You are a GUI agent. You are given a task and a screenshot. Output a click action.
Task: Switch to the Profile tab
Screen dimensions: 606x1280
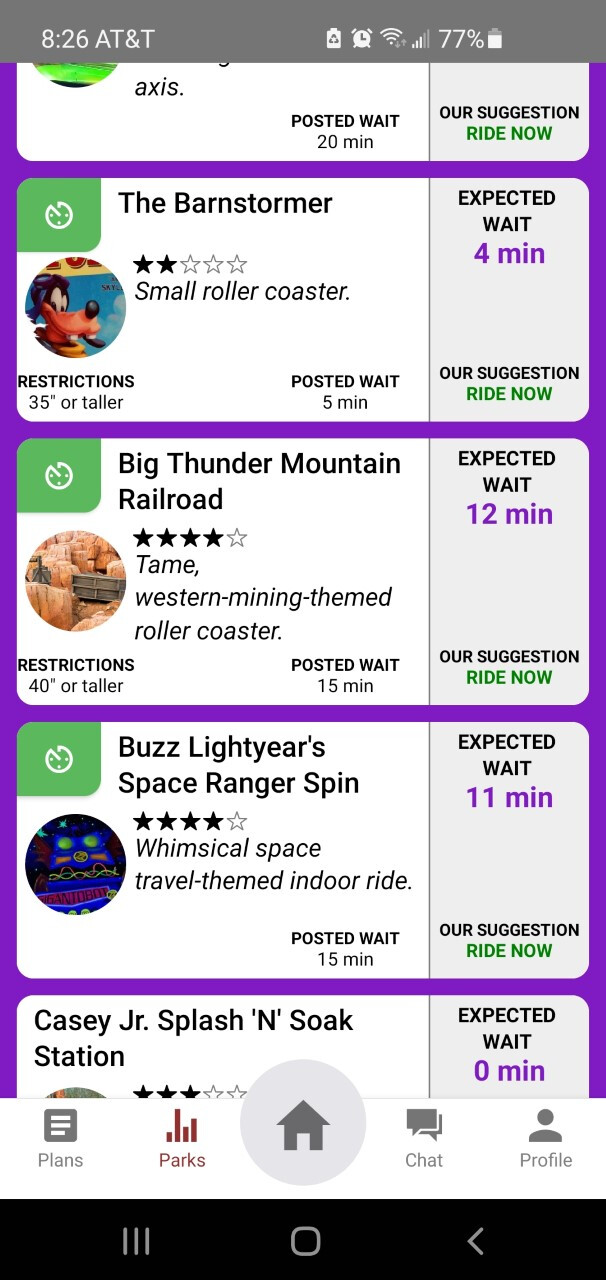coord(545,1140)
